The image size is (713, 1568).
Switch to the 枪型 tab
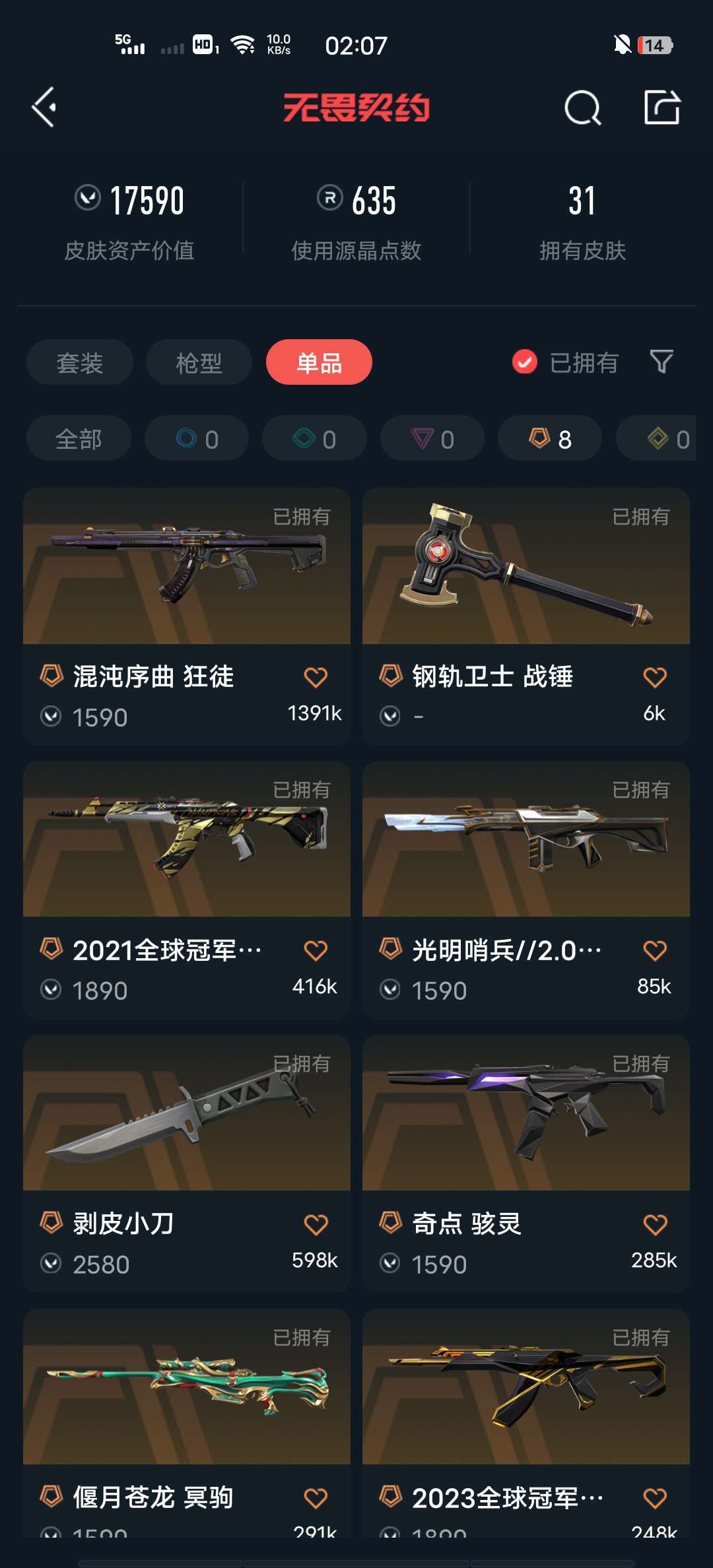point(199,362)
